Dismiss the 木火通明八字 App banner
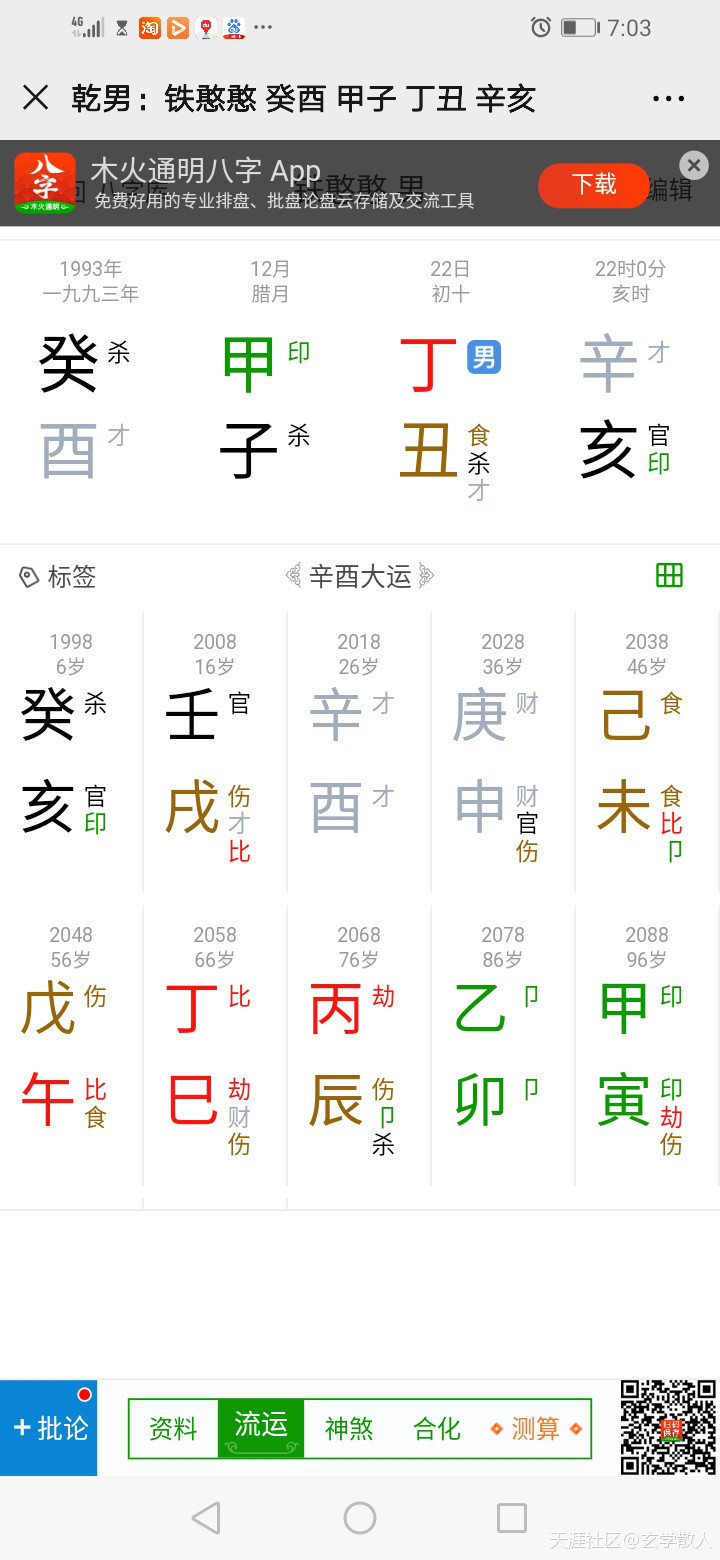 click(x=693, y=165)
